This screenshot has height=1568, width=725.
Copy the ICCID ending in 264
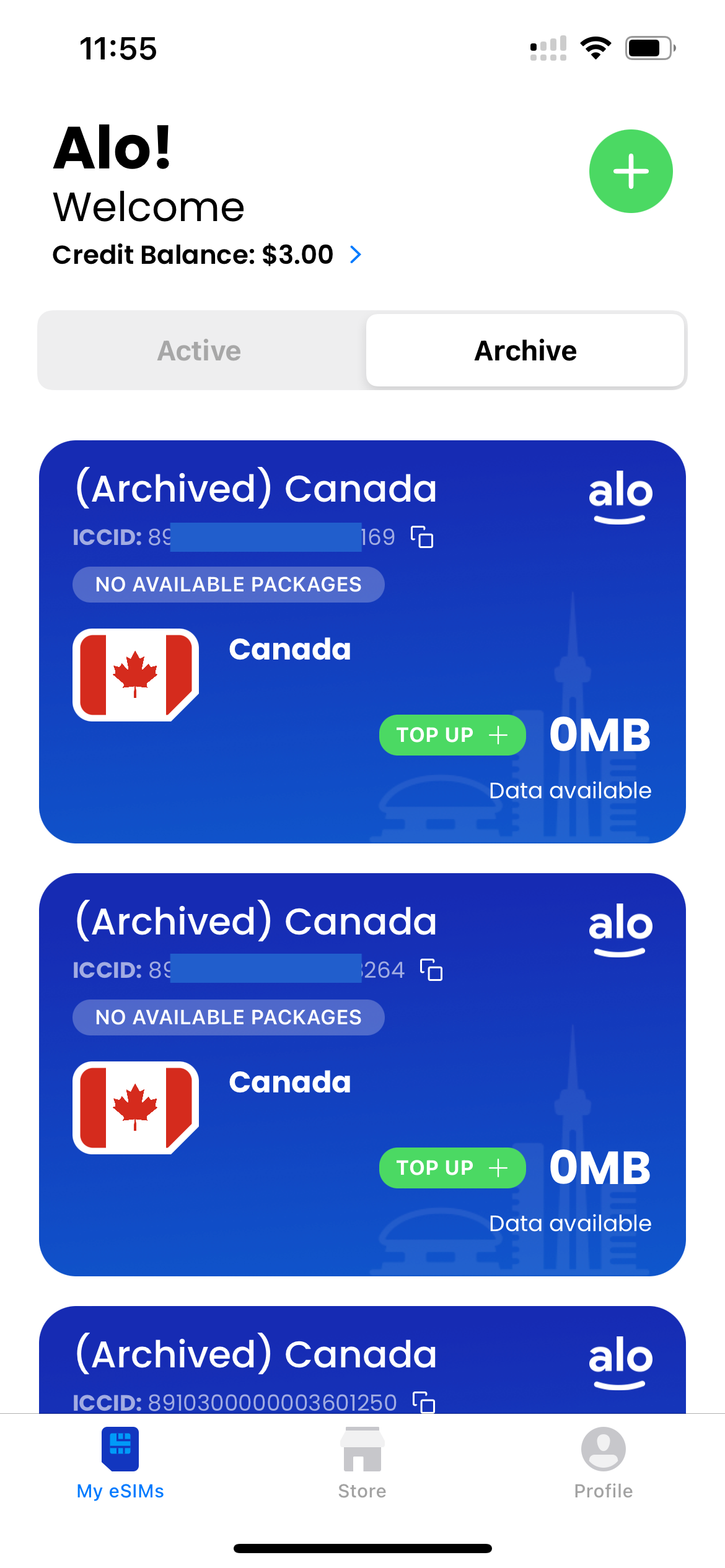[431, 970]
